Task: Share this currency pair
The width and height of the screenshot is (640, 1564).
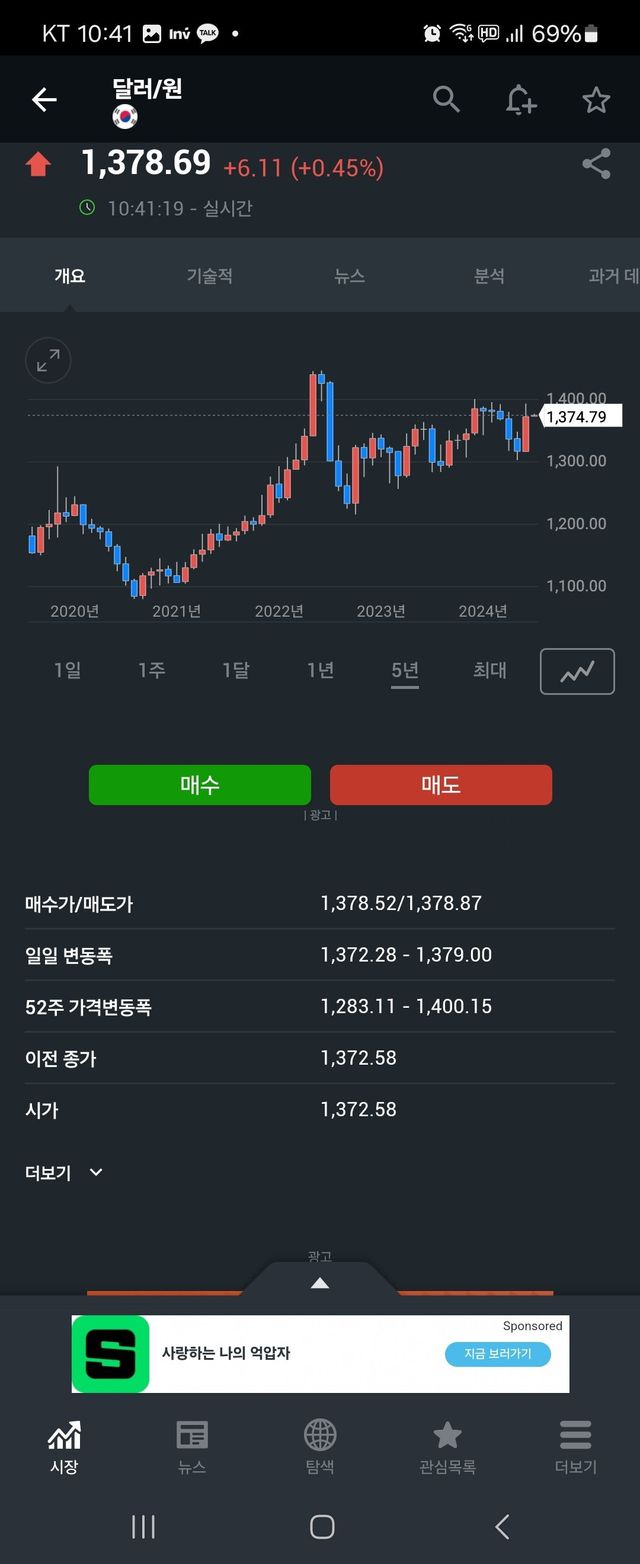Action: point(596,164)
